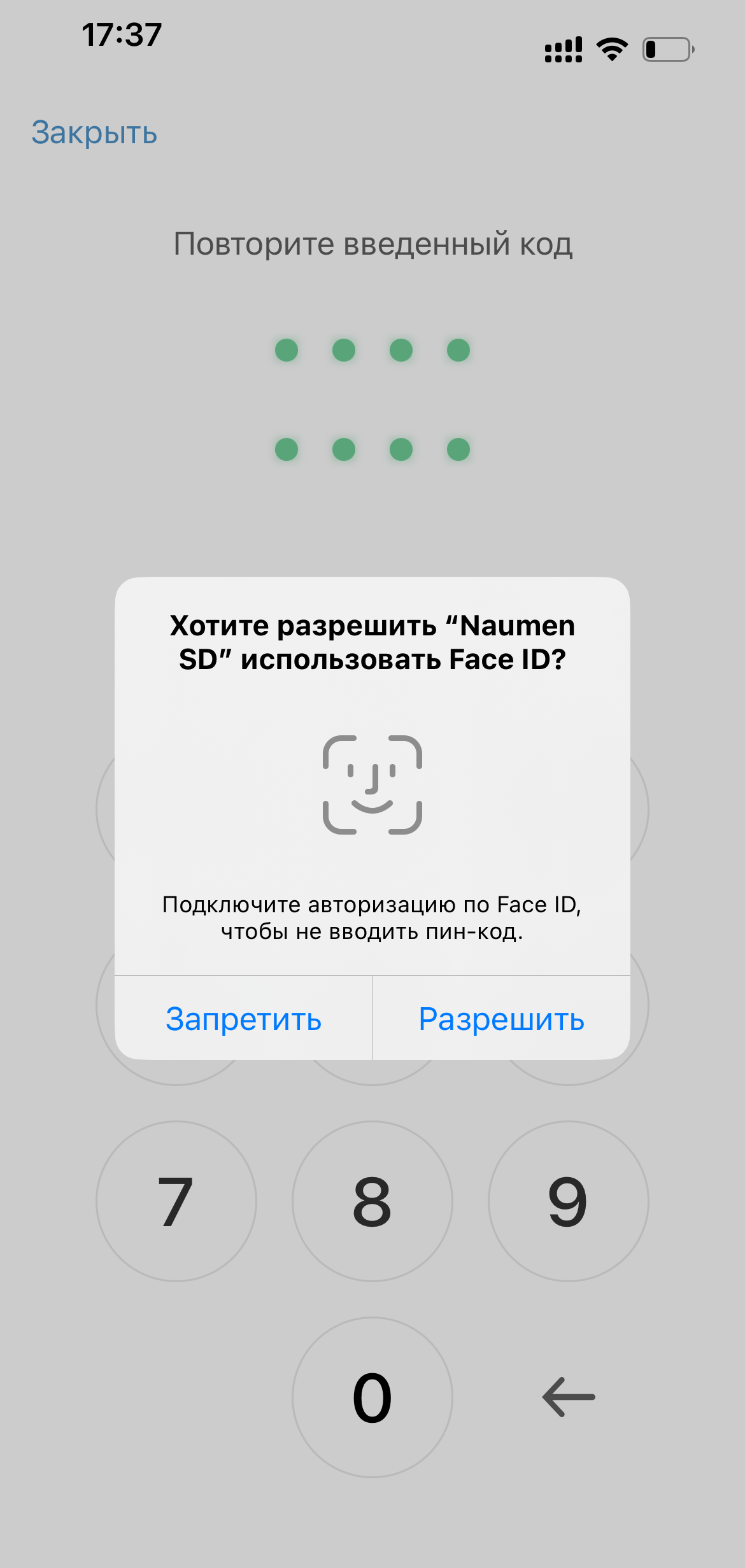The width and height of the screenshot is (745, 1568).
Task: Enter digit 7 on the keypad
Action: [176, 1201]
